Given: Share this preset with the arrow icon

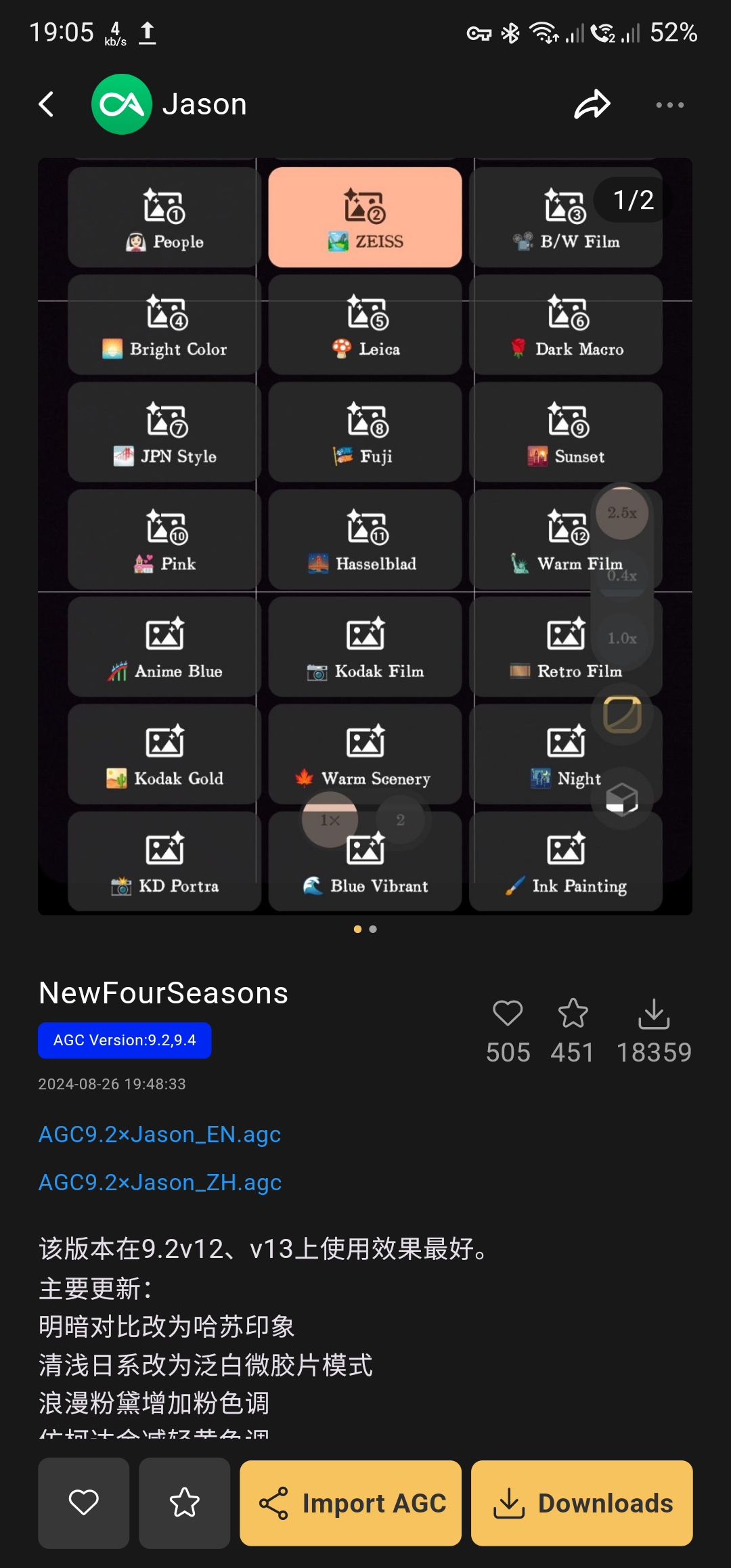Looking at the screenshot, I should click(592, 105).
